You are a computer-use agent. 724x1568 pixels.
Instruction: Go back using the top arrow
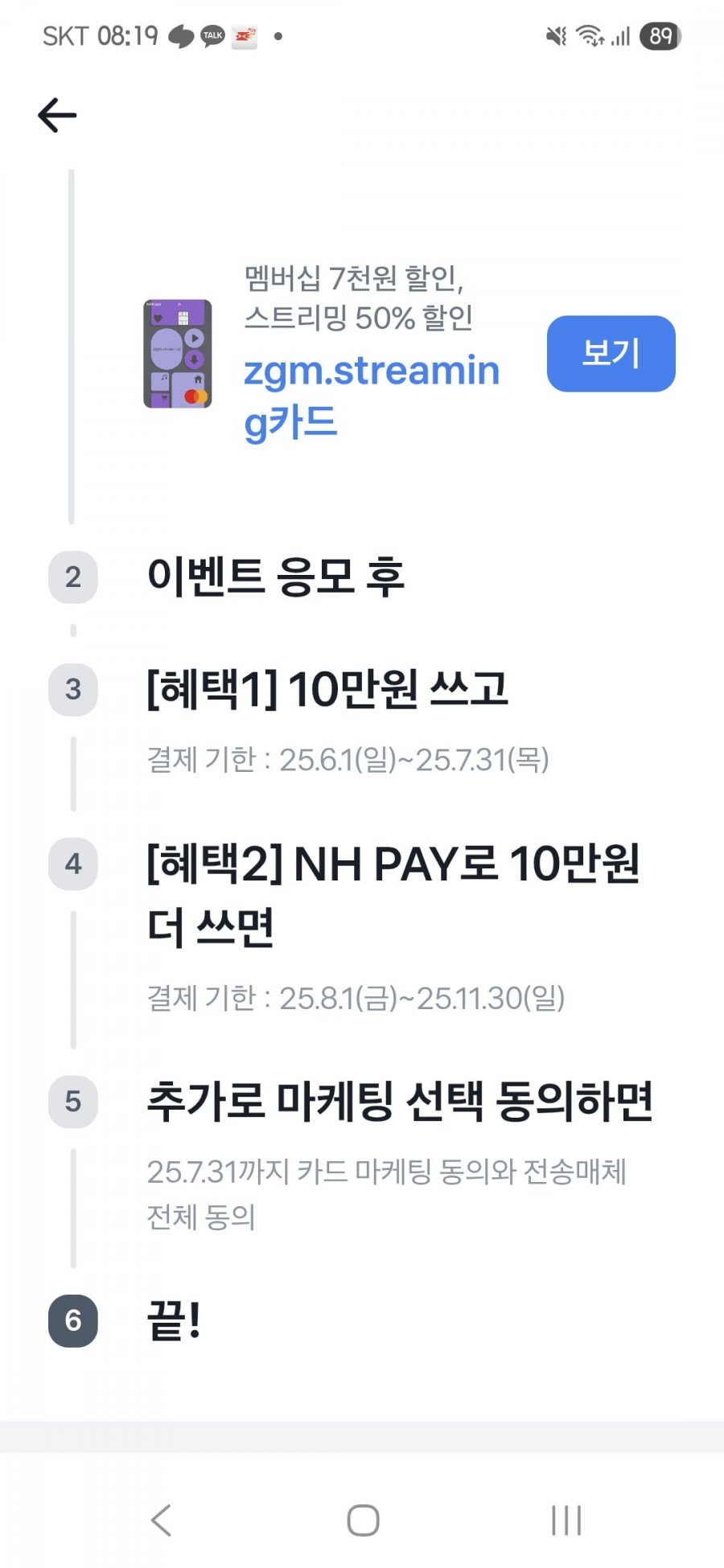pyautogui.click(x=57, y=115)
